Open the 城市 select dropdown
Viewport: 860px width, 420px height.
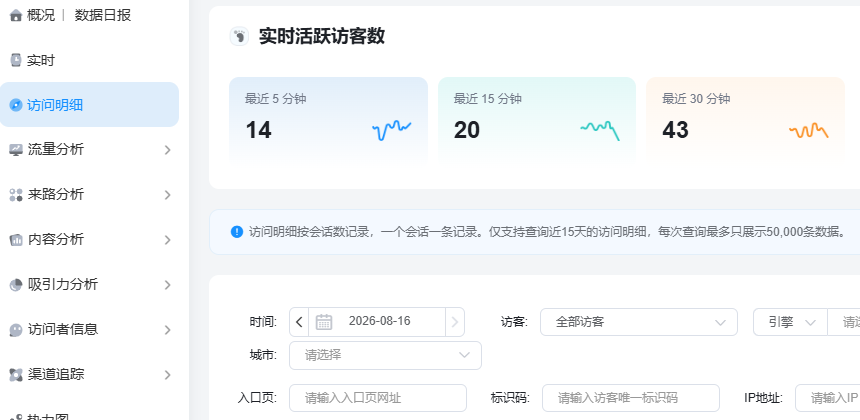385,355
